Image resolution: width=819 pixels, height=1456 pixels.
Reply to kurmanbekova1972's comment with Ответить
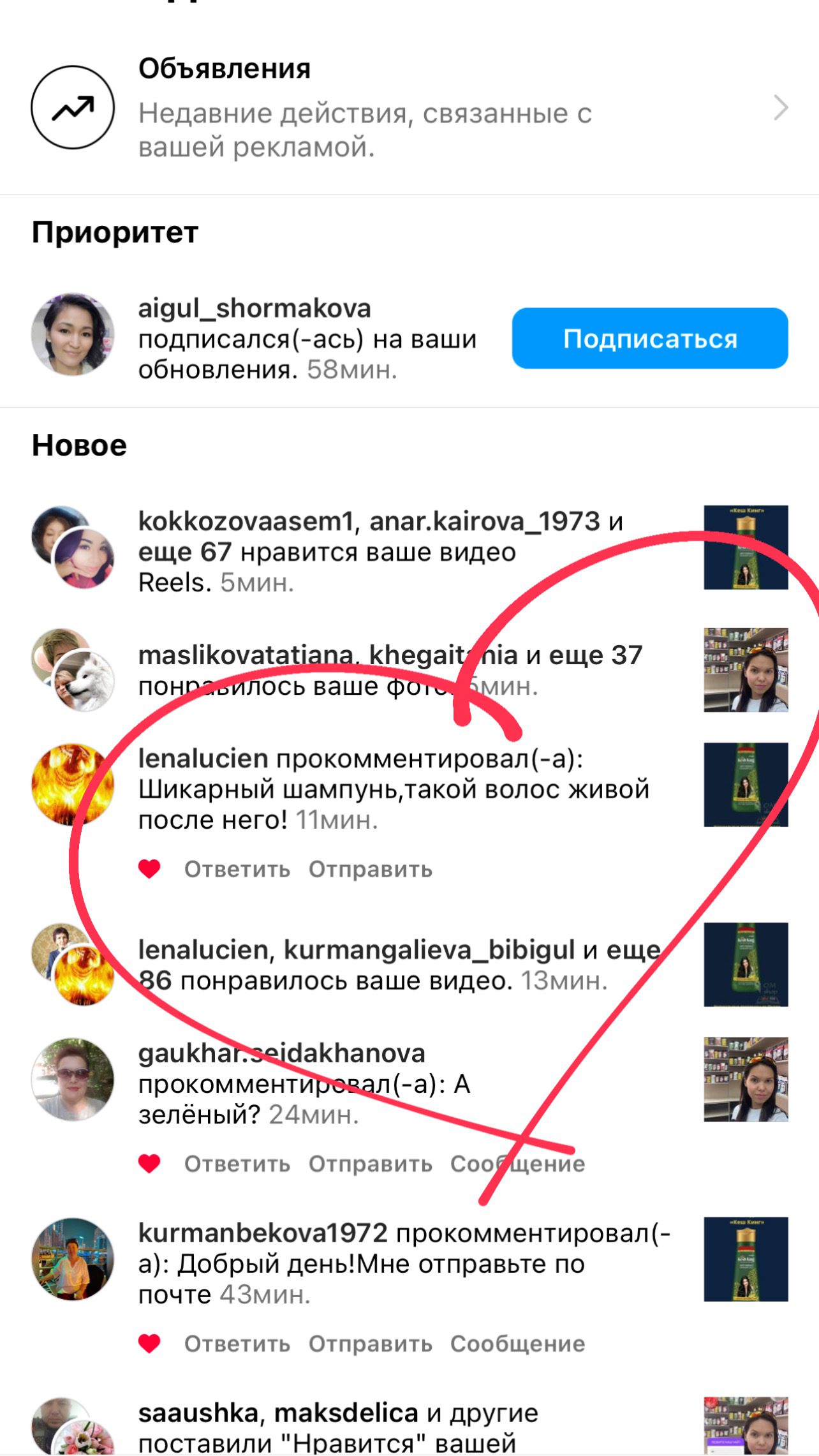pyautogui.click(x=237, y=1344)
